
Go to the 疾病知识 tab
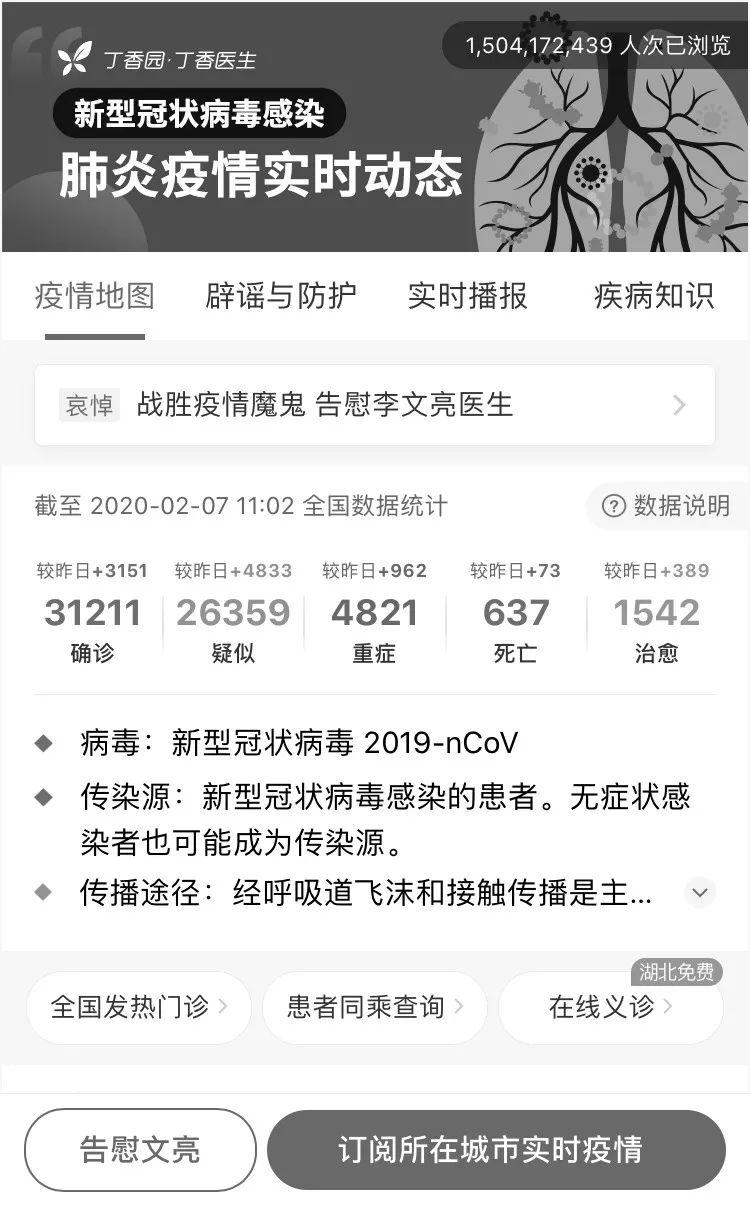654,296
